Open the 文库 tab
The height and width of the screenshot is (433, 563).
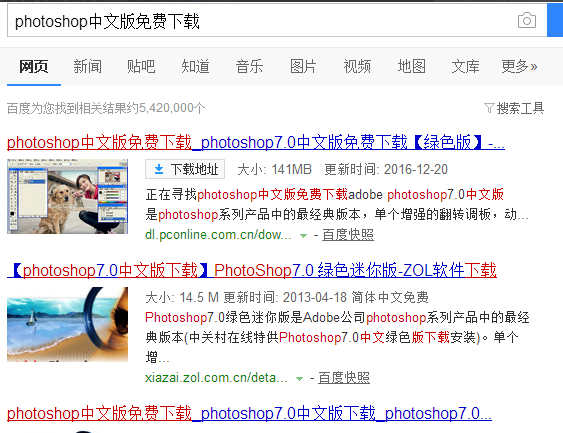click(x=465, y=66)
